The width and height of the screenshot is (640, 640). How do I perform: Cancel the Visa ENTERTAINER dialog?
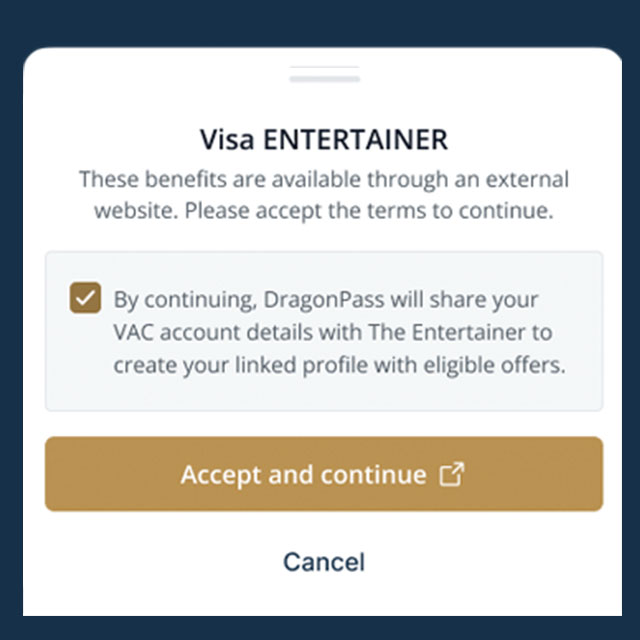[323, 561]
